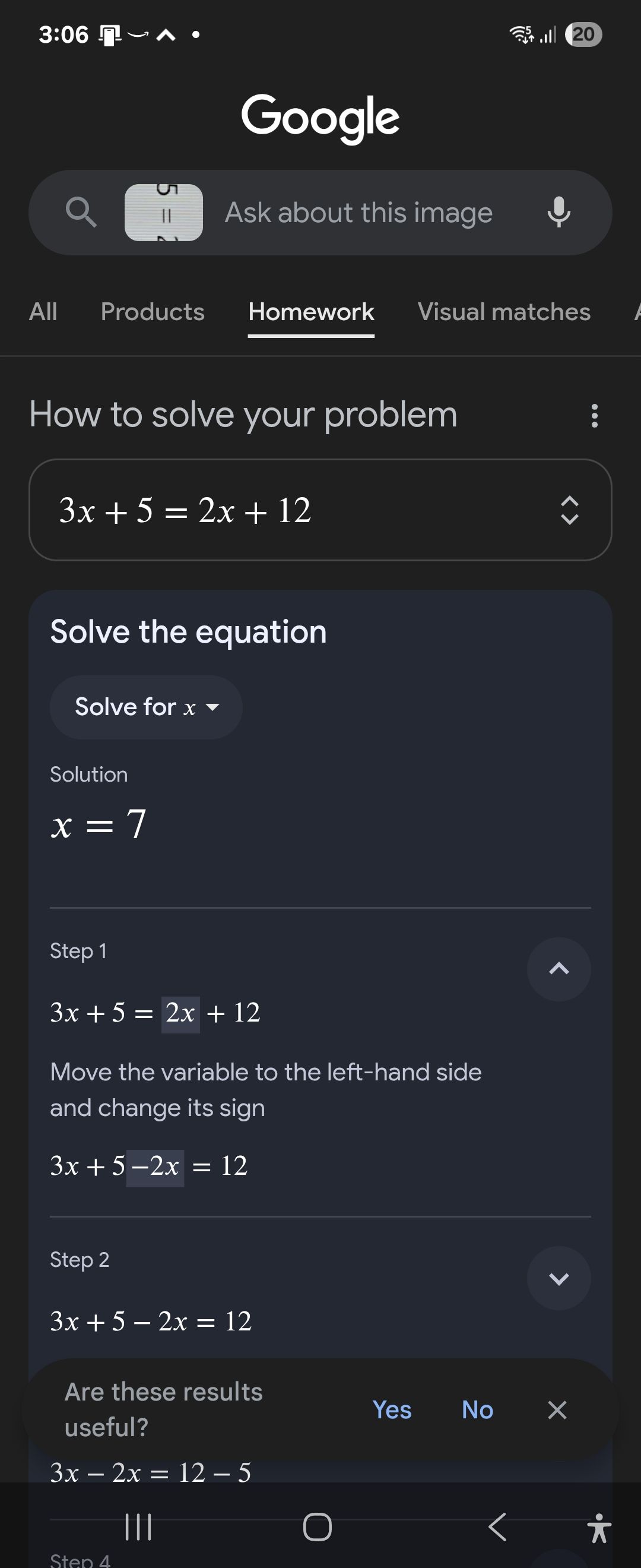Switch to the All tab
The height and width of the screenshot is (1568, 641).
click(43, 312)
